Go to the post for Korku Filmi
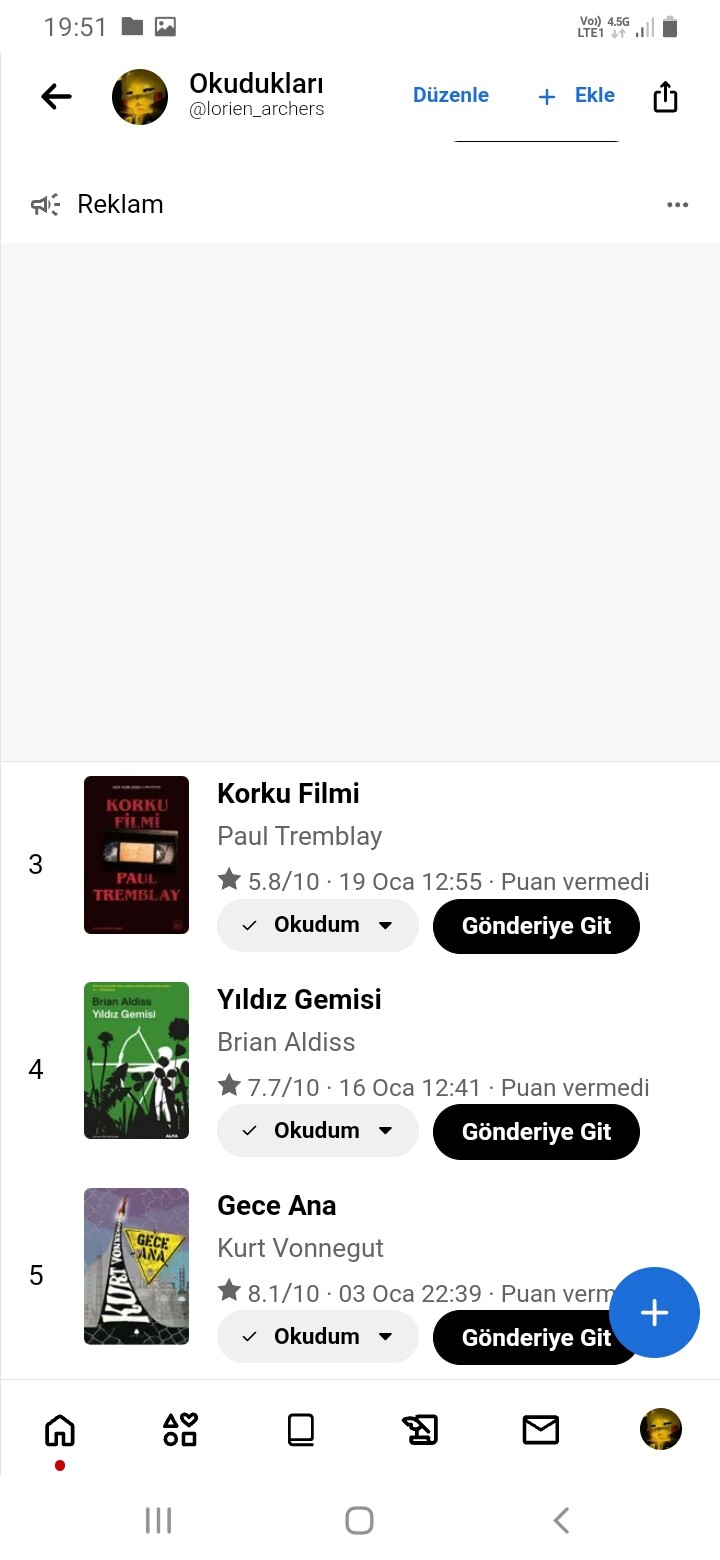This screenshot has height=1560, width=720. tap(536, 926)
